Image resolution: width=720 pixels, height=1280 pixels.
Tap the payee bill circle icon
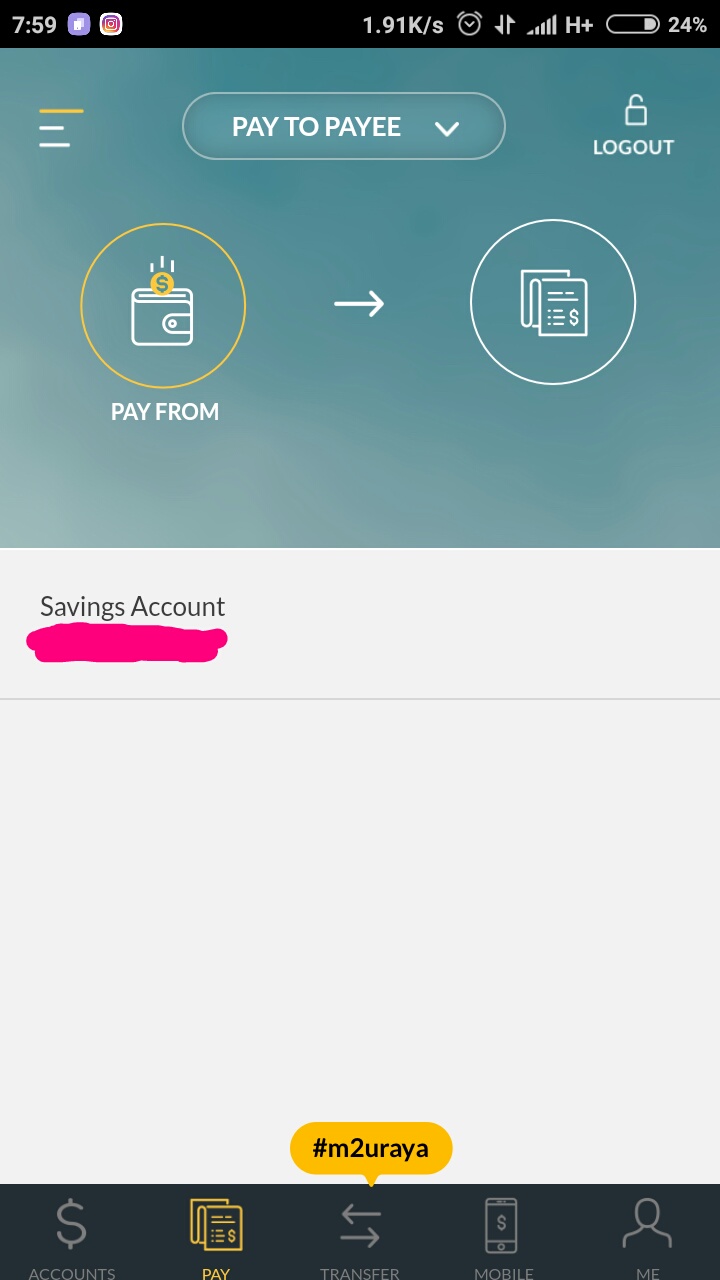point(552,303)
